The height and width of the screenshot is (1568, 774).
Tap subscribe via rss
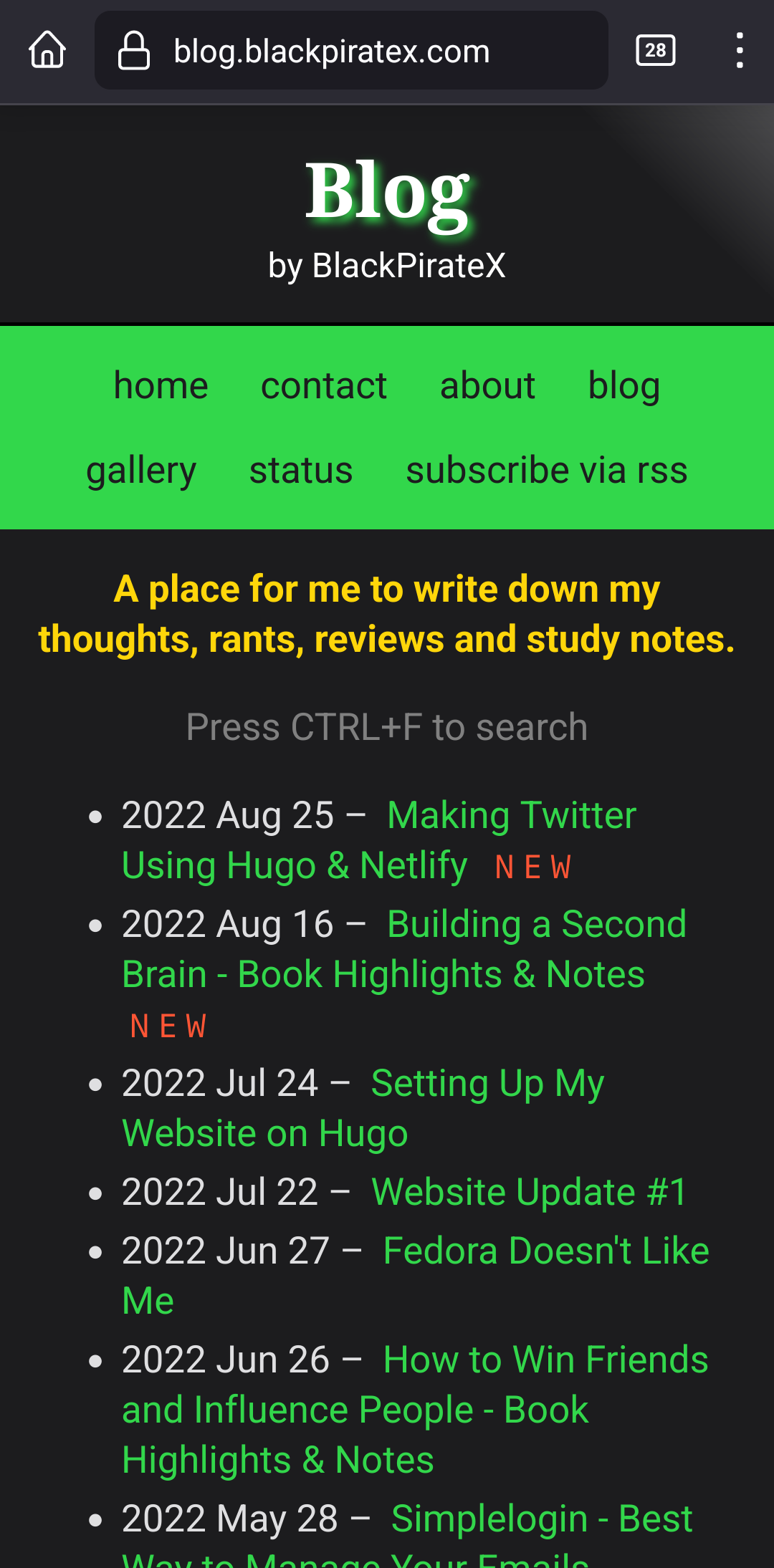[x=547, y=471]
